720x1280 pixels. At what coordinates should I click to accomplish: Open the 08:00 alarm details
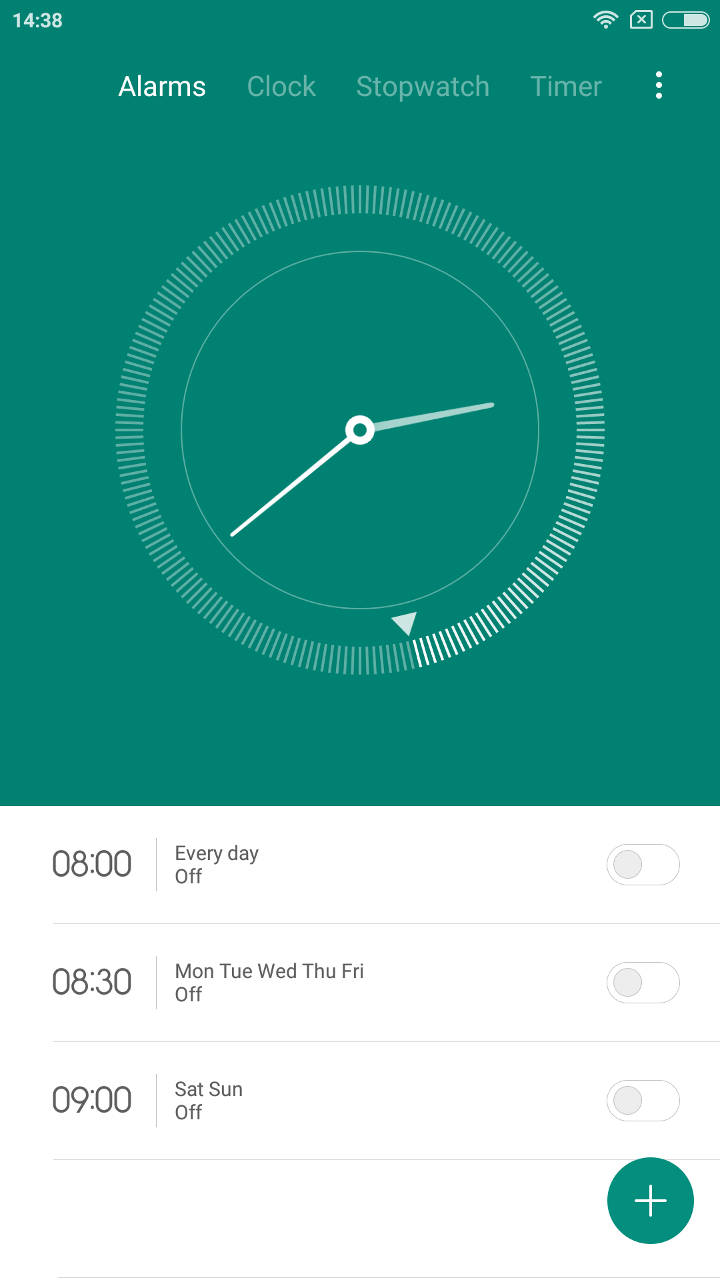300,865
